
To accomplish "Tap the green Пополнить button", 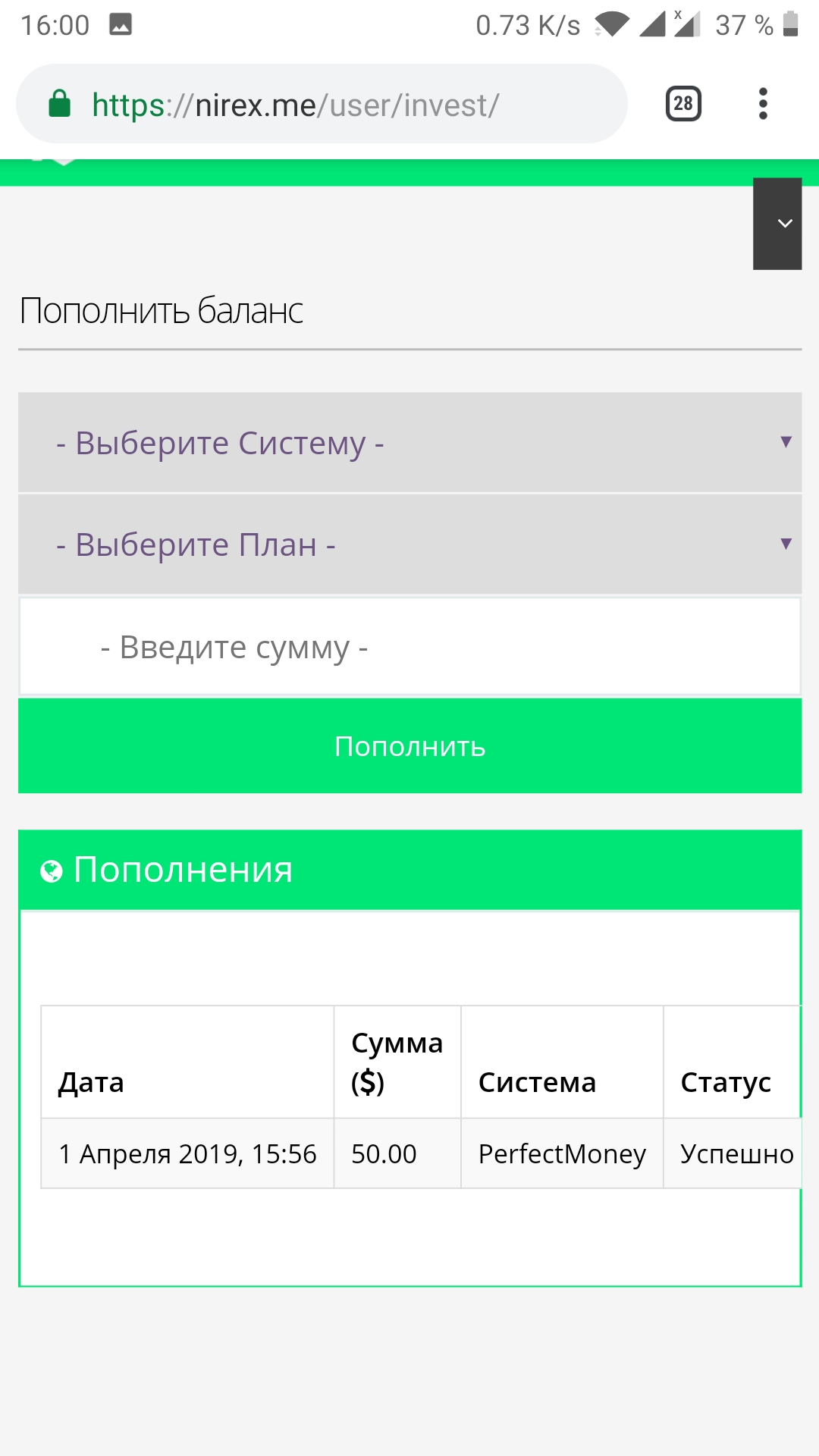I will 409,746.
